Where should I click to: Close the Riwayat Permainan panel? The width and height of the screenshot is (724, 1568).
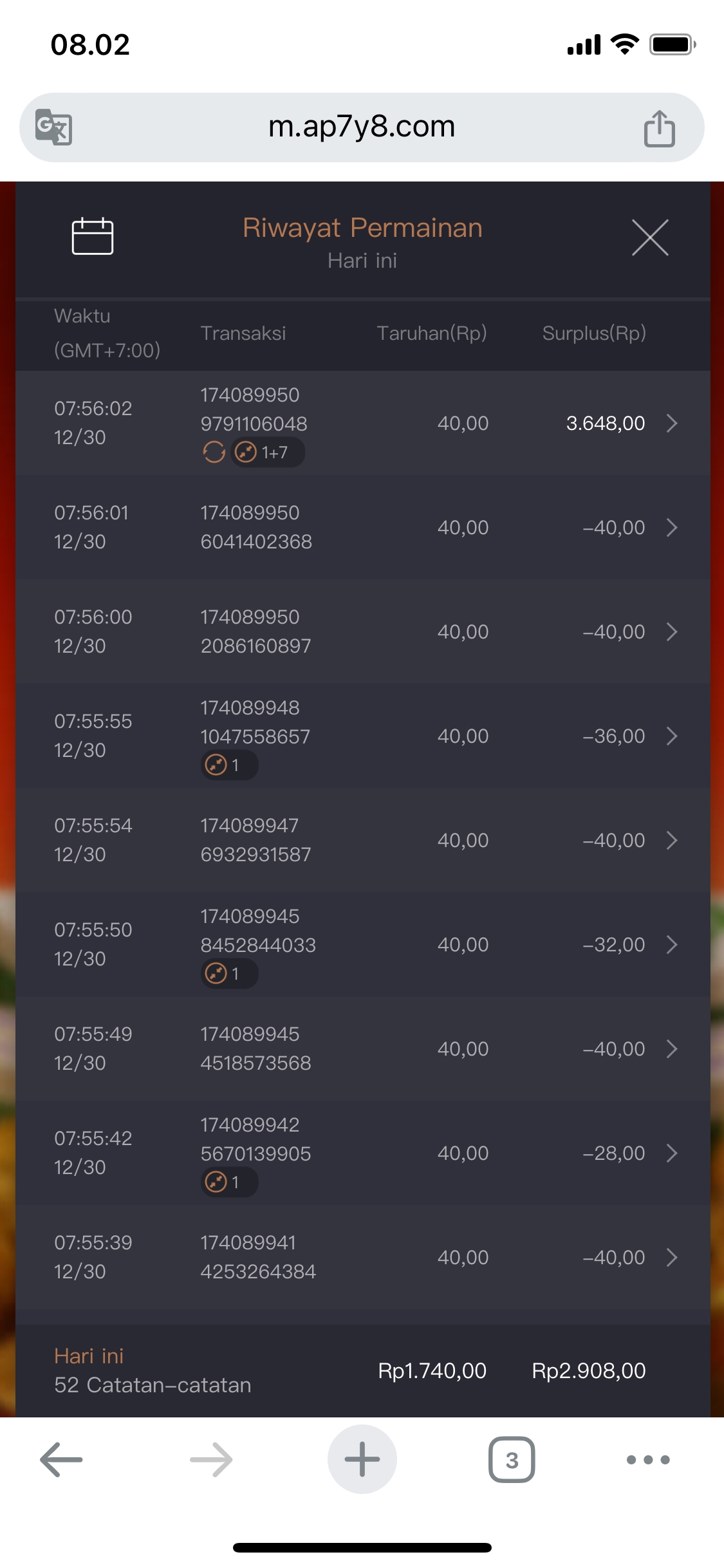click(x=650, y=238)
